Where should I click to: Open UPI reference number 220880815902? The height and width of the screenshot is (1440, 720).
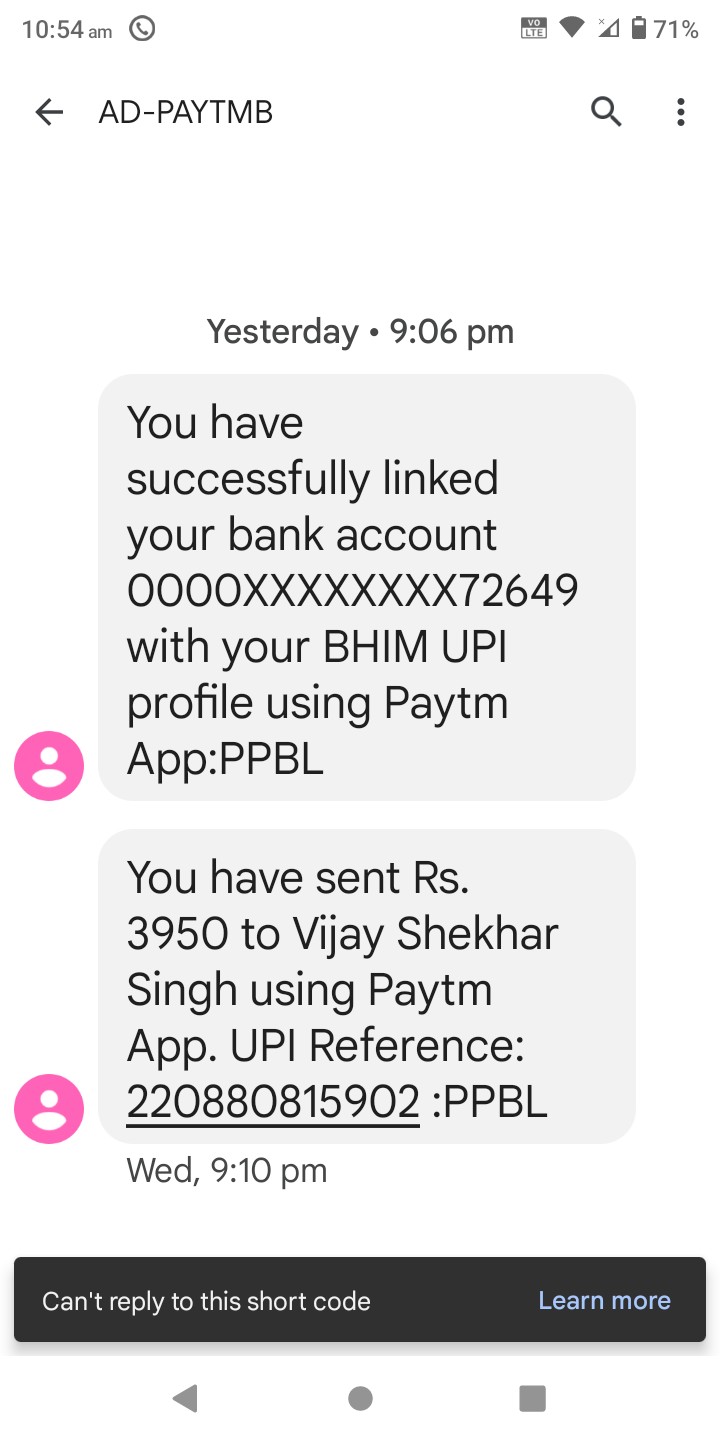pos(272,1102)
